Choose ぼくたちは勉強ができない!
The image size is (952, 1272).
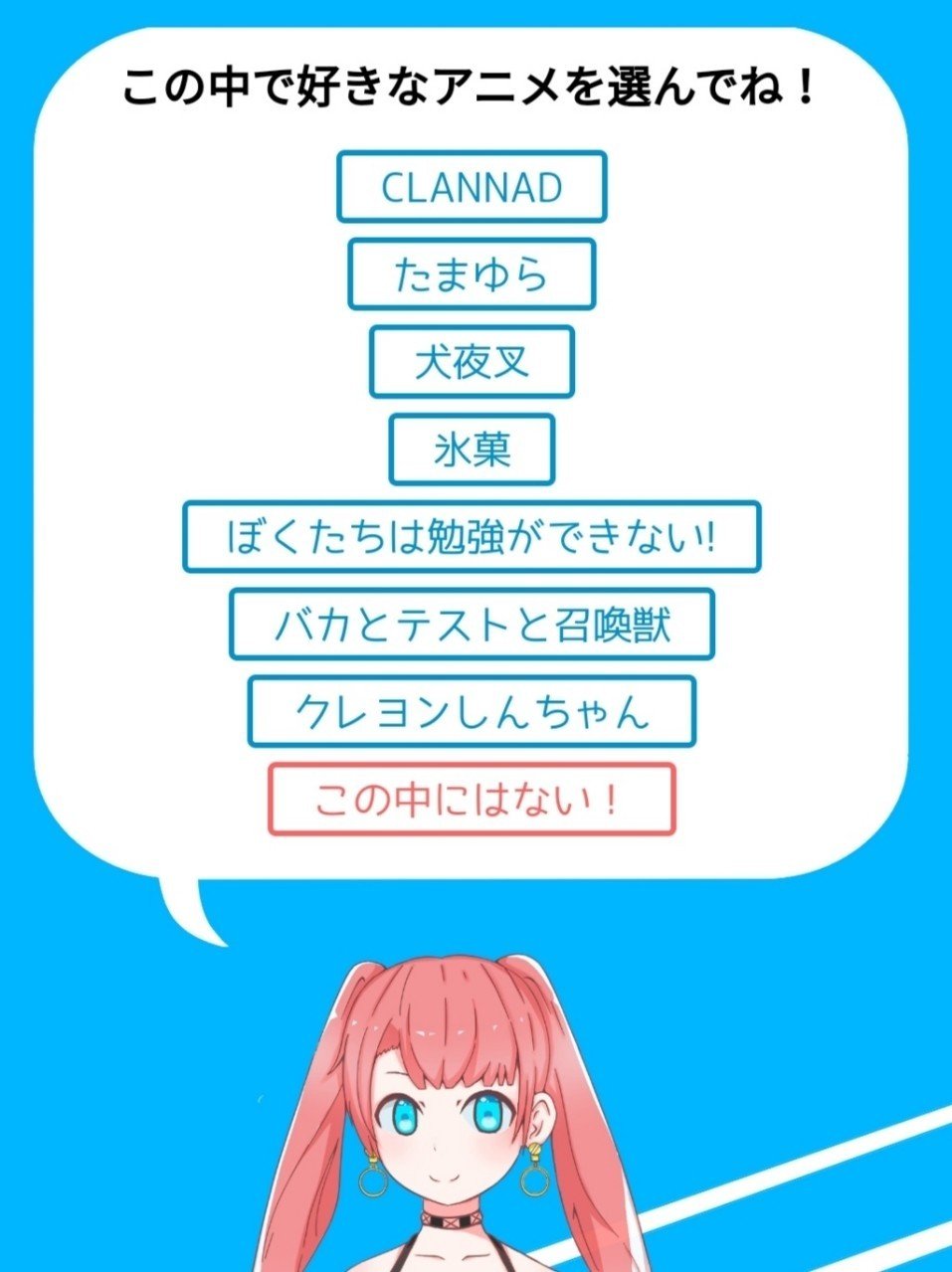tap(472, 537)
